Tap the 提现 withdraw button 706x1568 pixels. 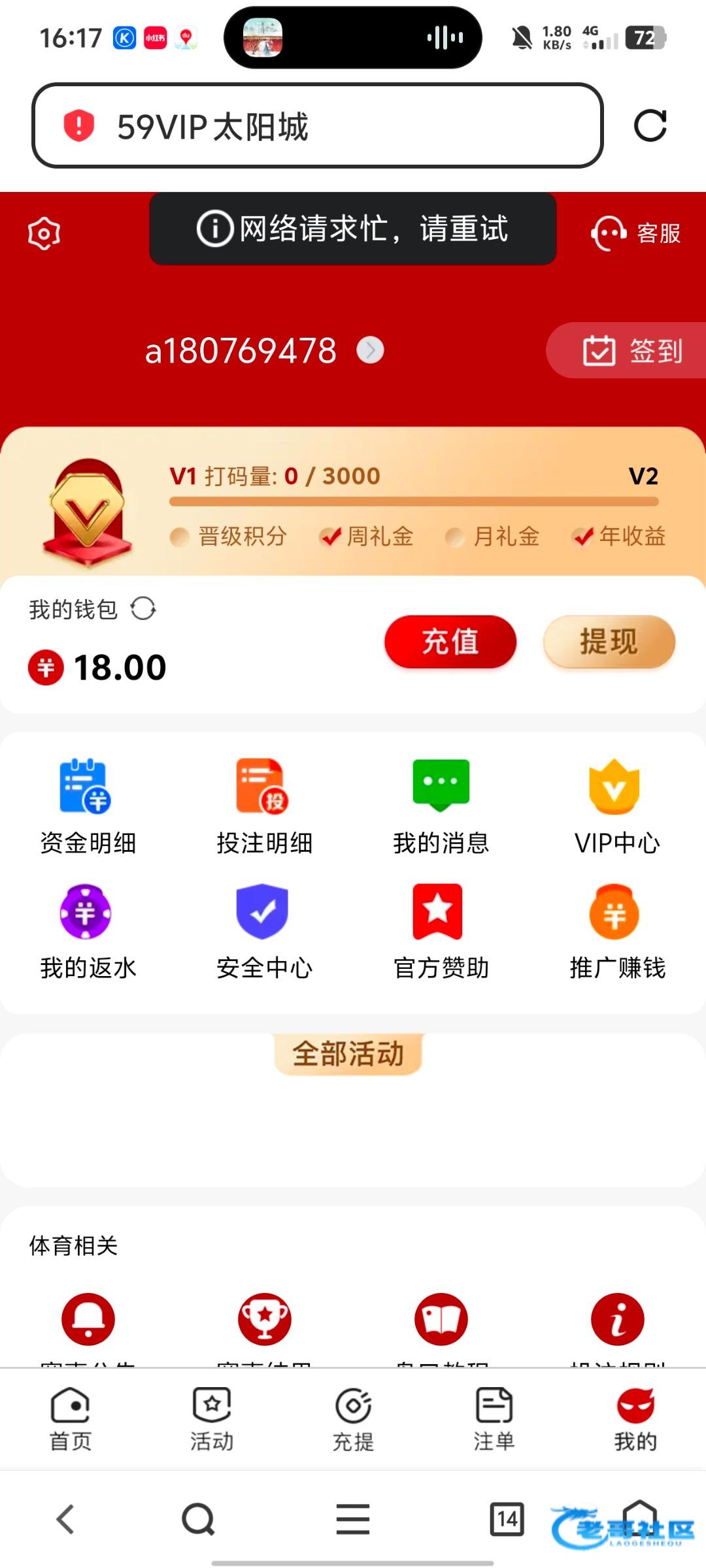pos(609,642)
